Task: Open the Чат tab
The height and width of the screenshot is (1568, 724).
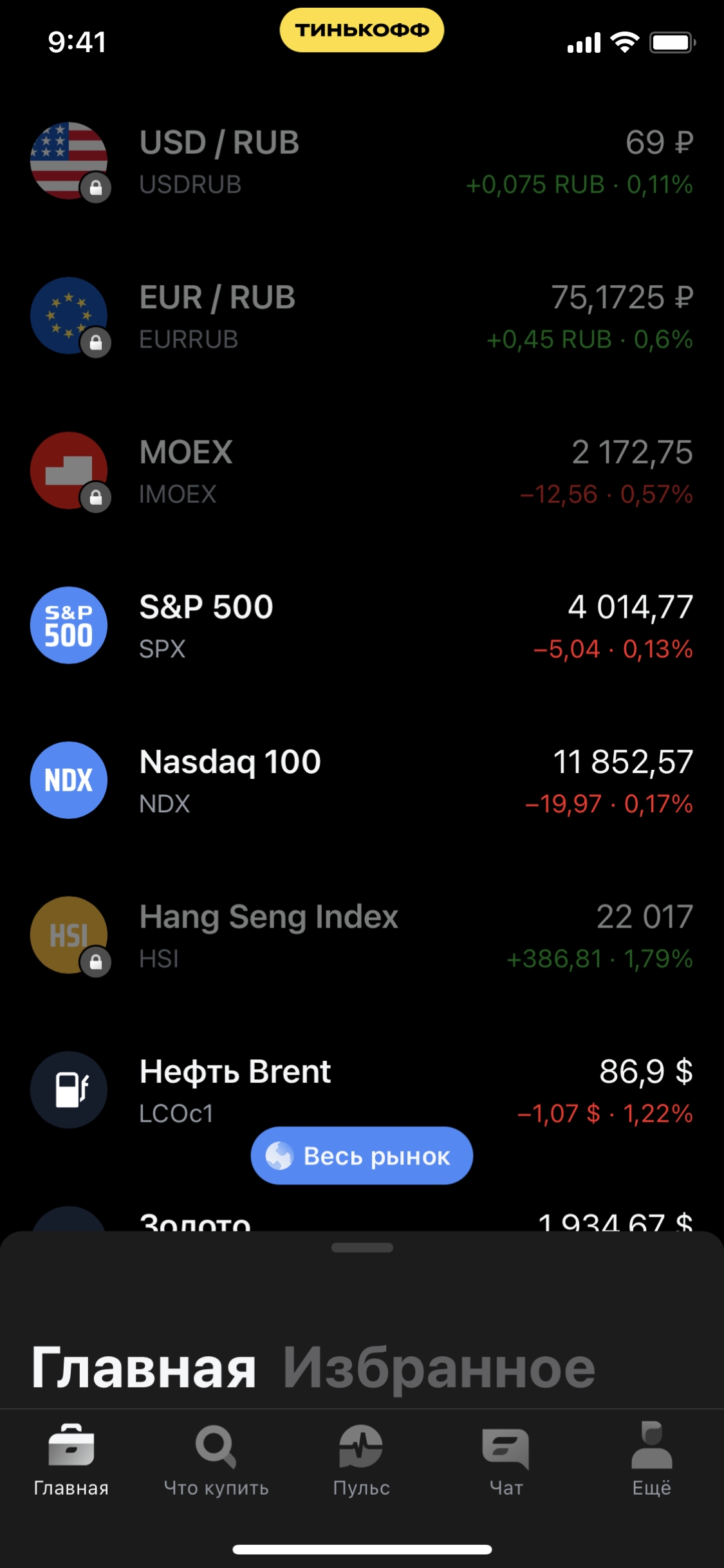Action: 506,1460
